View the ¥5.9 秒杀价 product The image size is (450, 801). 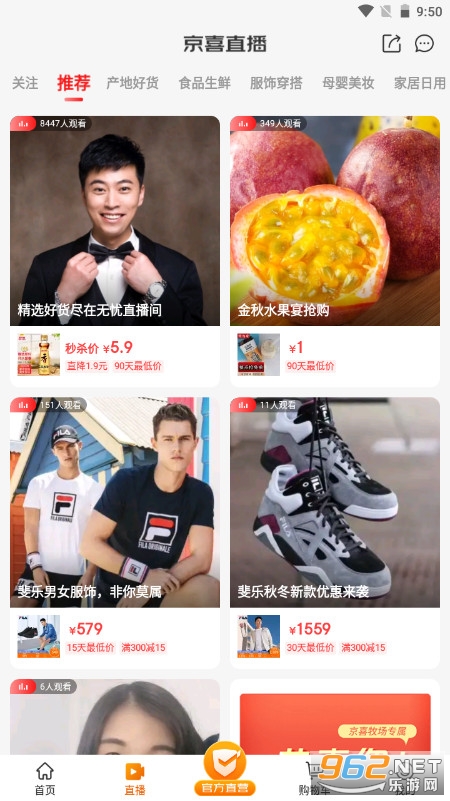click(115, 356)
